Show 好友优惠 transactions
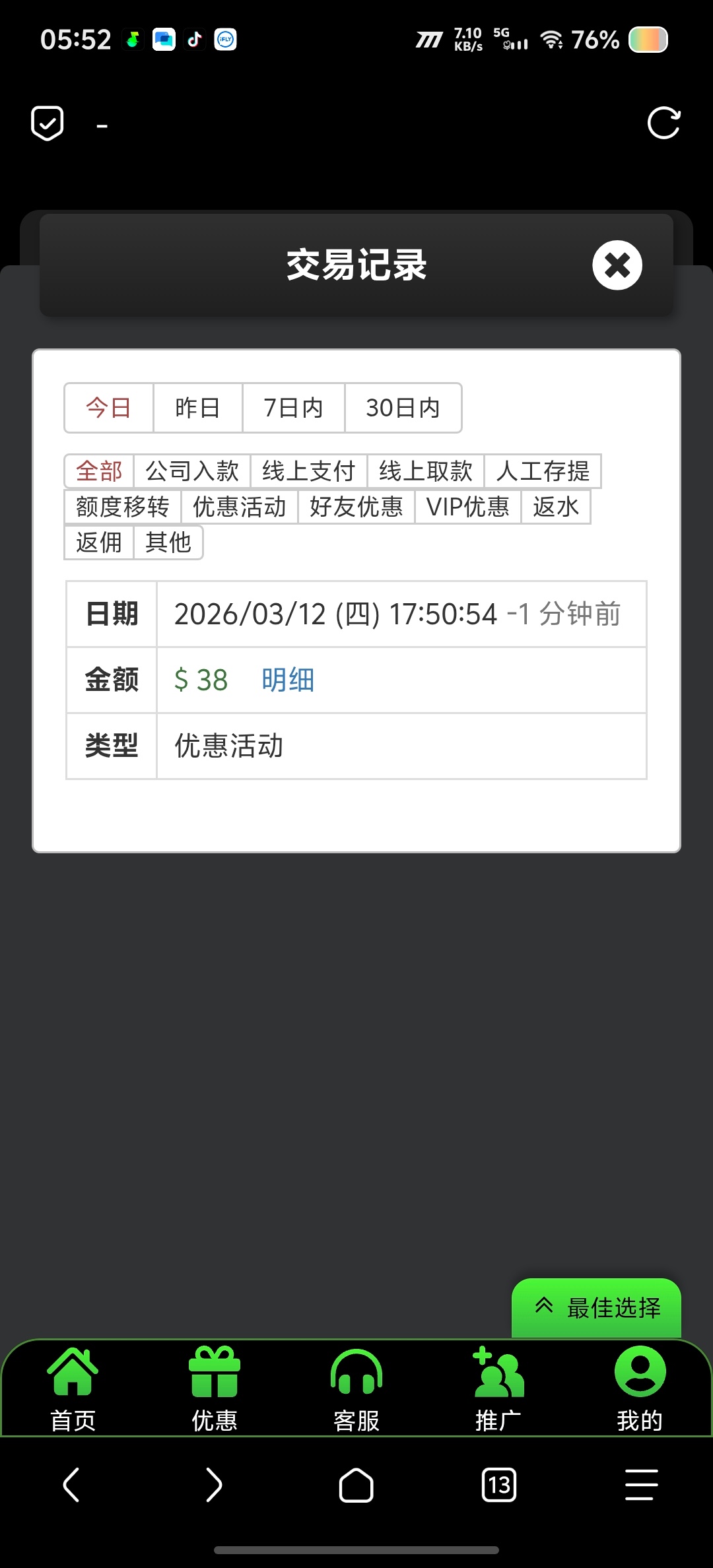Image resolution: width=713 pixels, height=1568 pixels. [x=356, y=507]
